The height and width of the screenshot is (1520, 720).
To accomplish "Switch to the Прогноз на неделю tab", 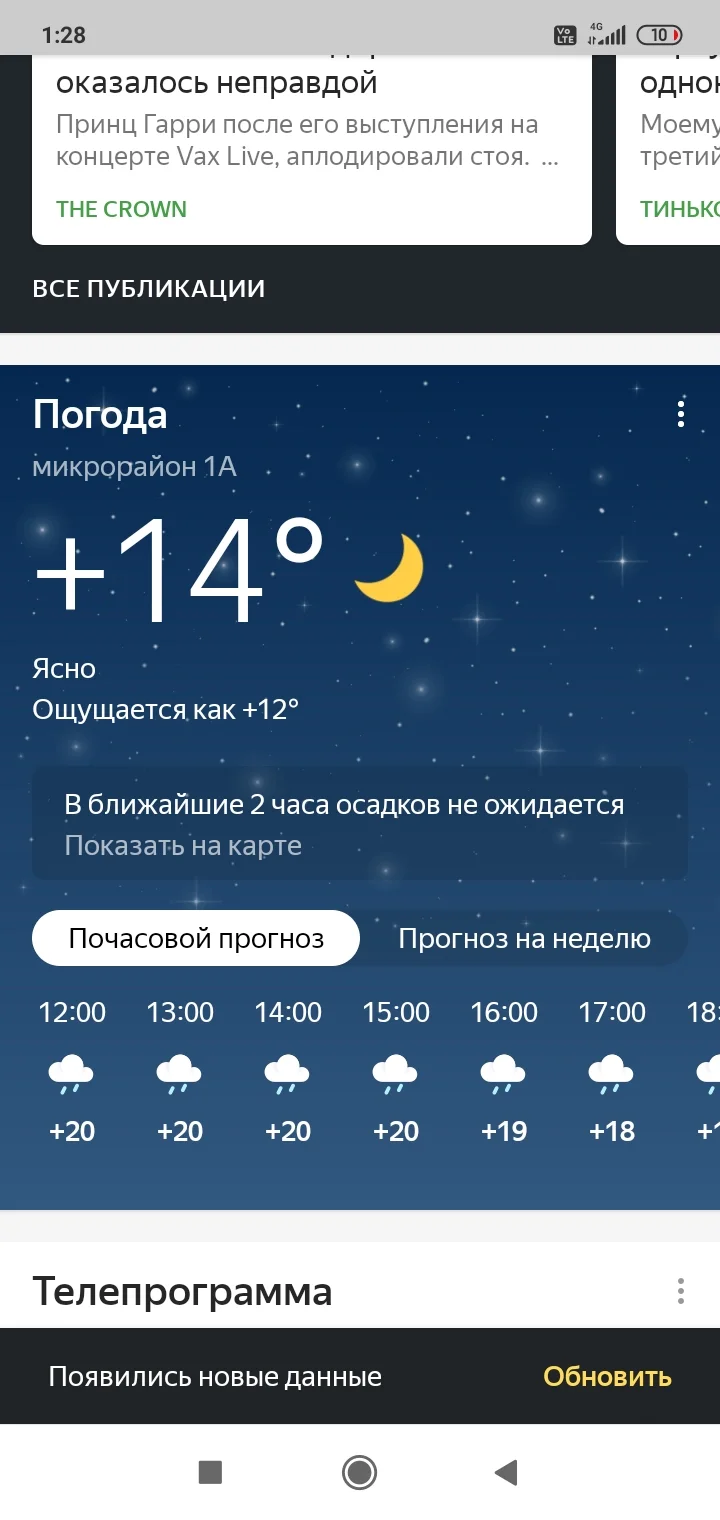I will tap(525, 938).
